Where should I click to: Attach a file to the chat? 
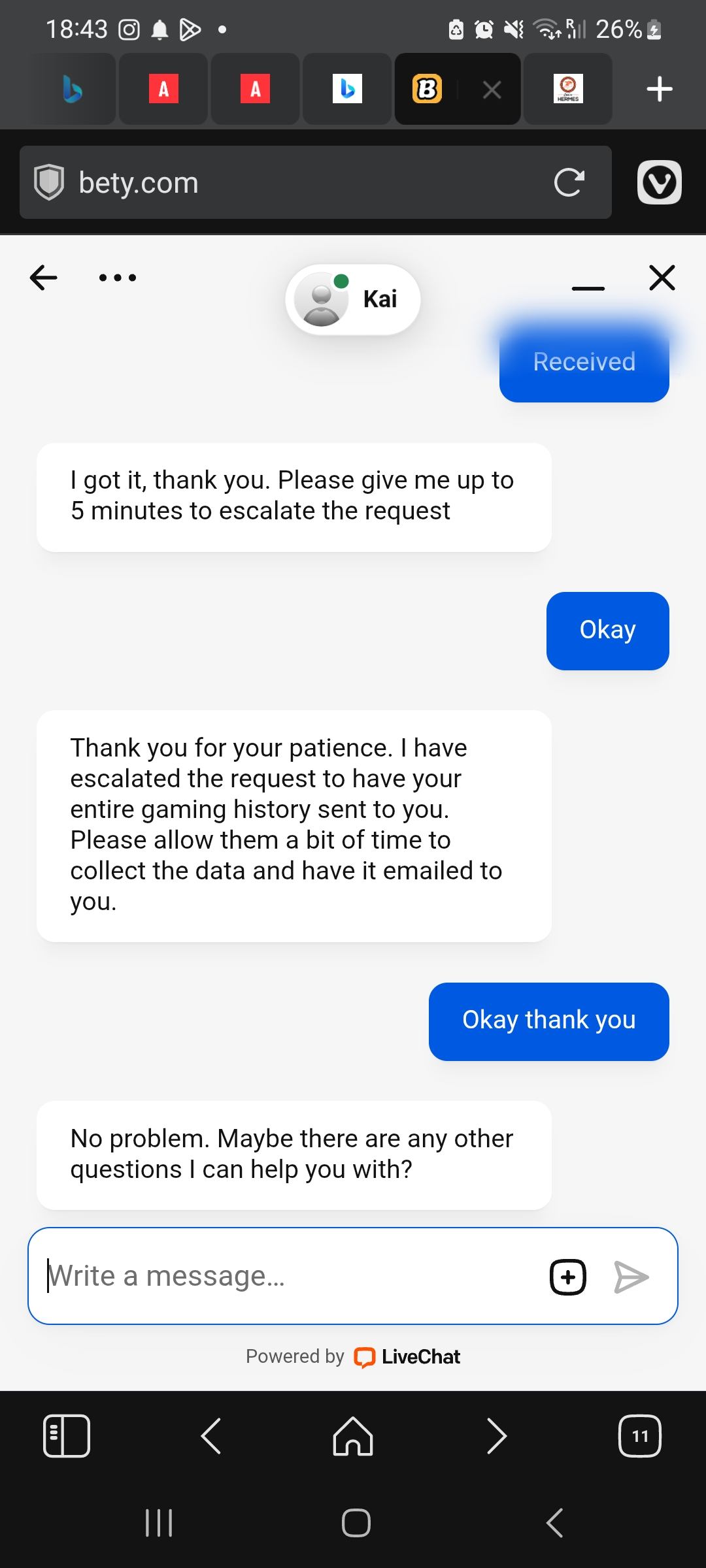pyautogui.click(x=568, y=1277)
